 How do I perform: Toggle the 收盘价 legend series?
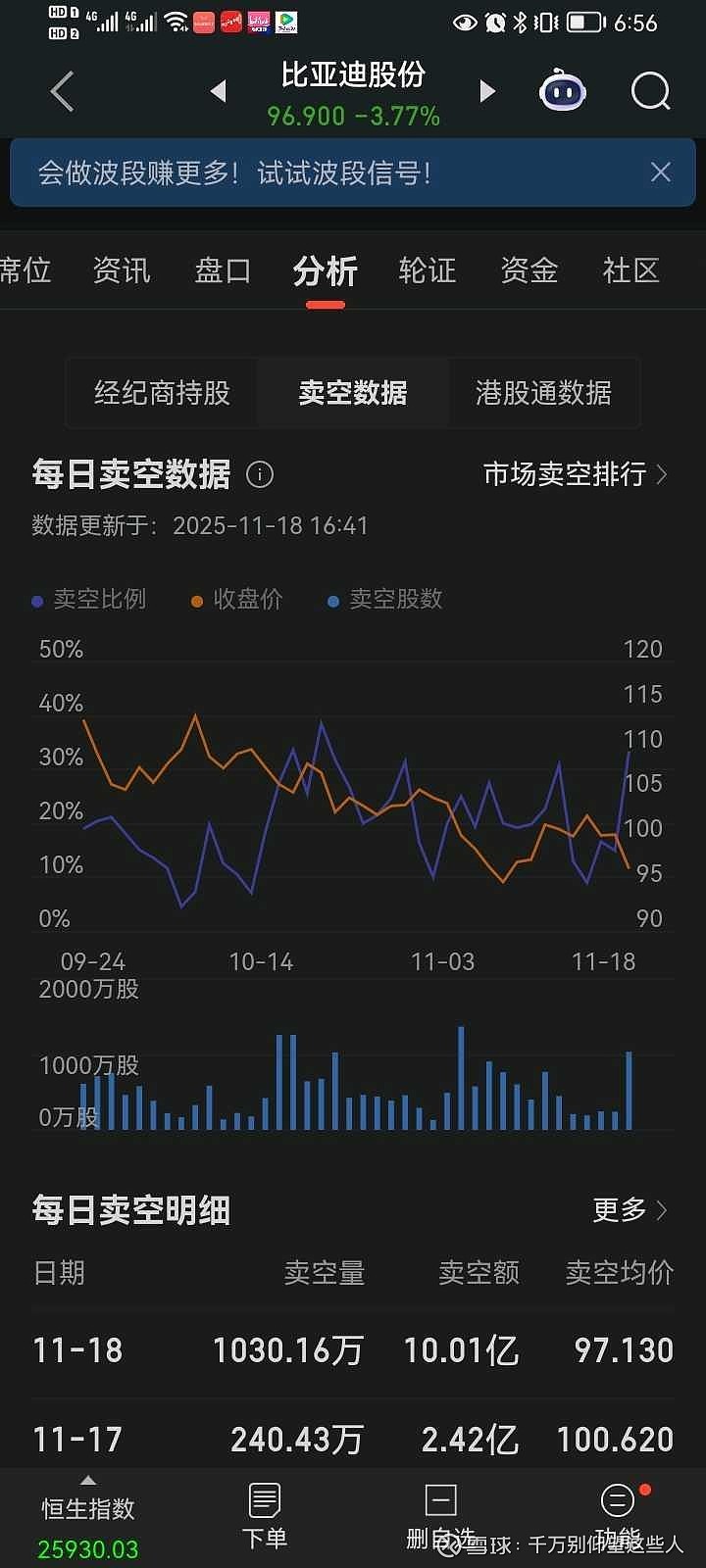coord(238,600)
